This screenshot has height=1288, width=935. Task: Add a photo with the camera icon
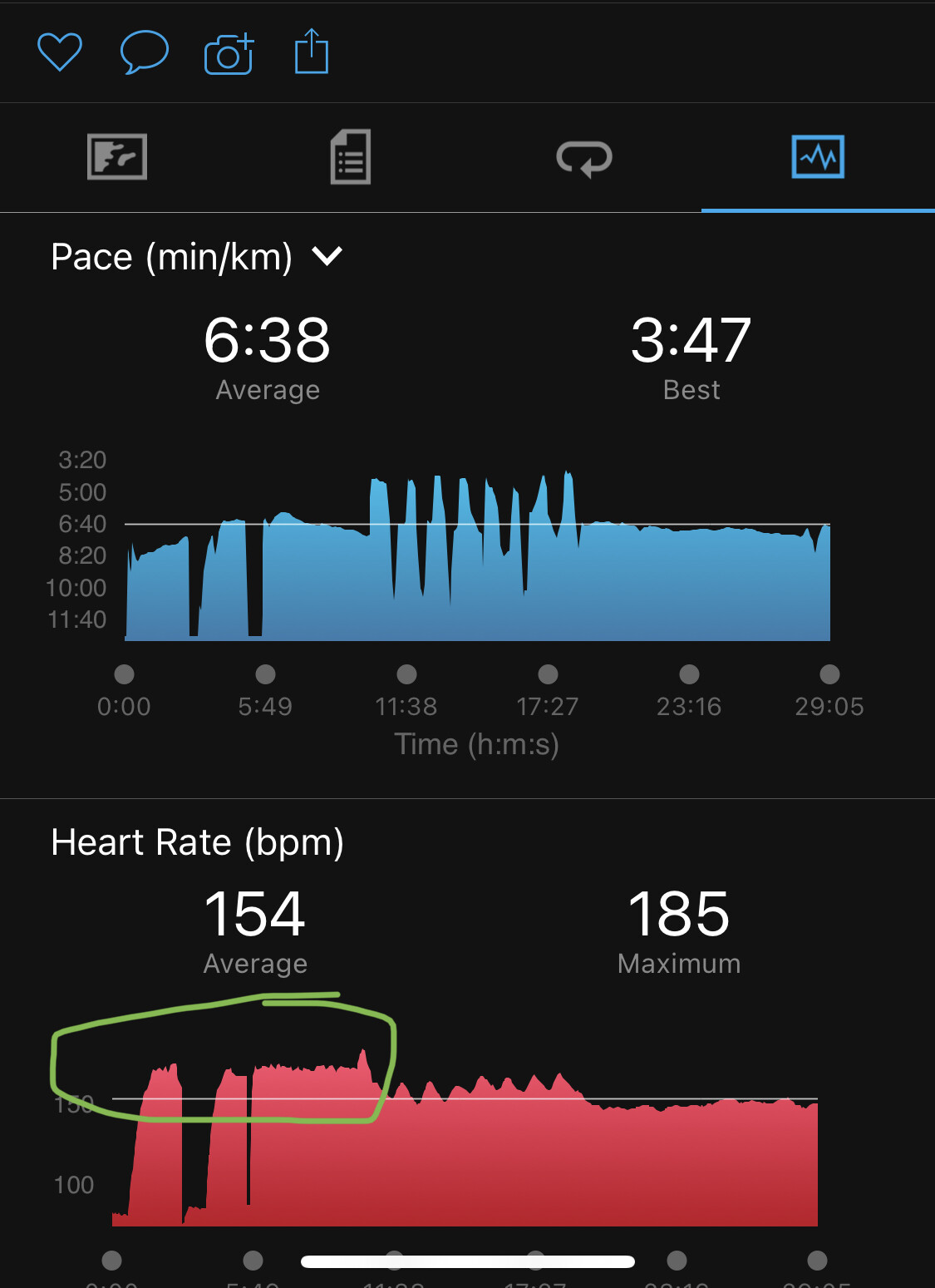click(x=229, y=54)
